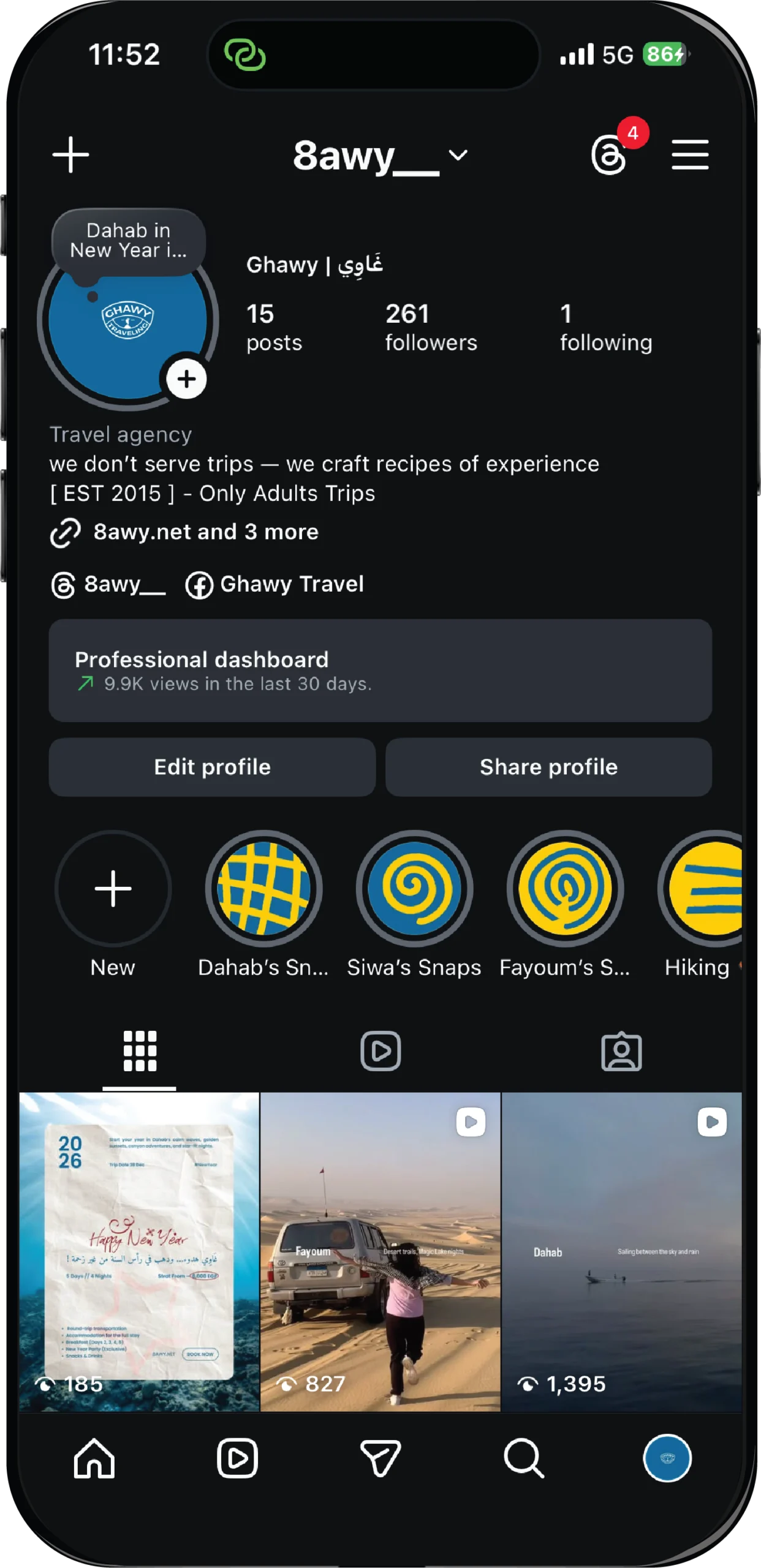Viewport: 761px width, 1568px height.
Task: Create a New story highlight
Action: (x=113, y=888)
